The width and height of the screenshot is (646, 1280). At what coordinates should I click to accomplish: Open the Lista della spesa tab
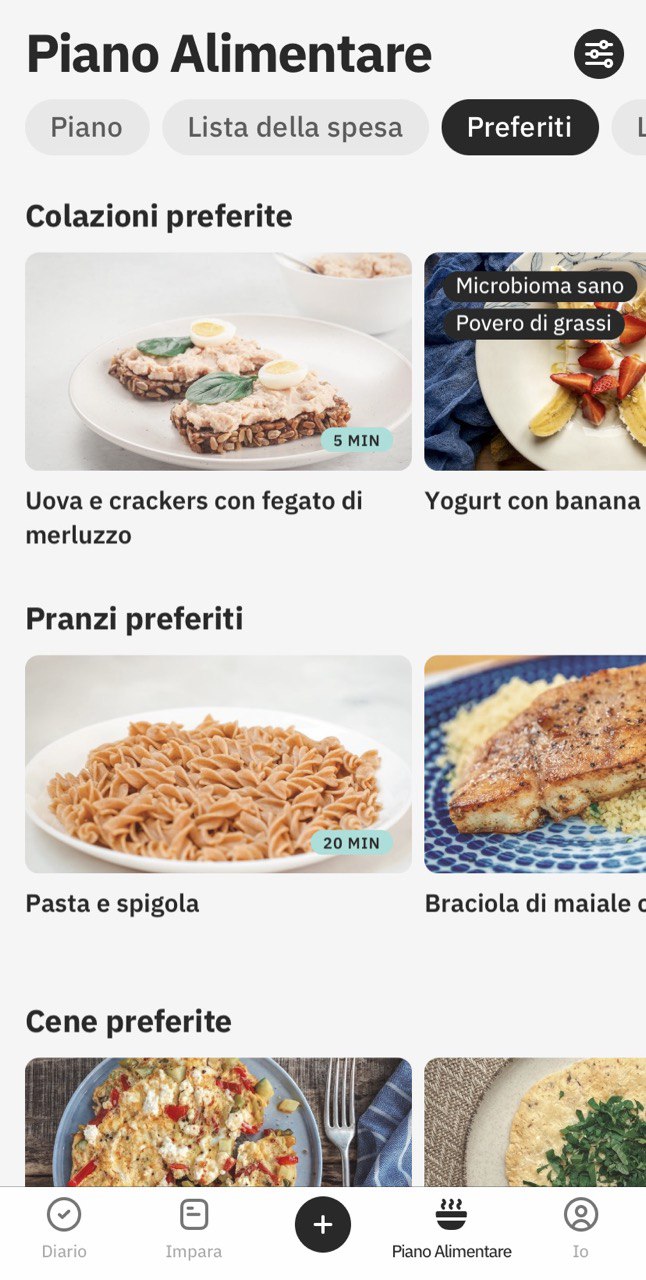coord(295,127)
